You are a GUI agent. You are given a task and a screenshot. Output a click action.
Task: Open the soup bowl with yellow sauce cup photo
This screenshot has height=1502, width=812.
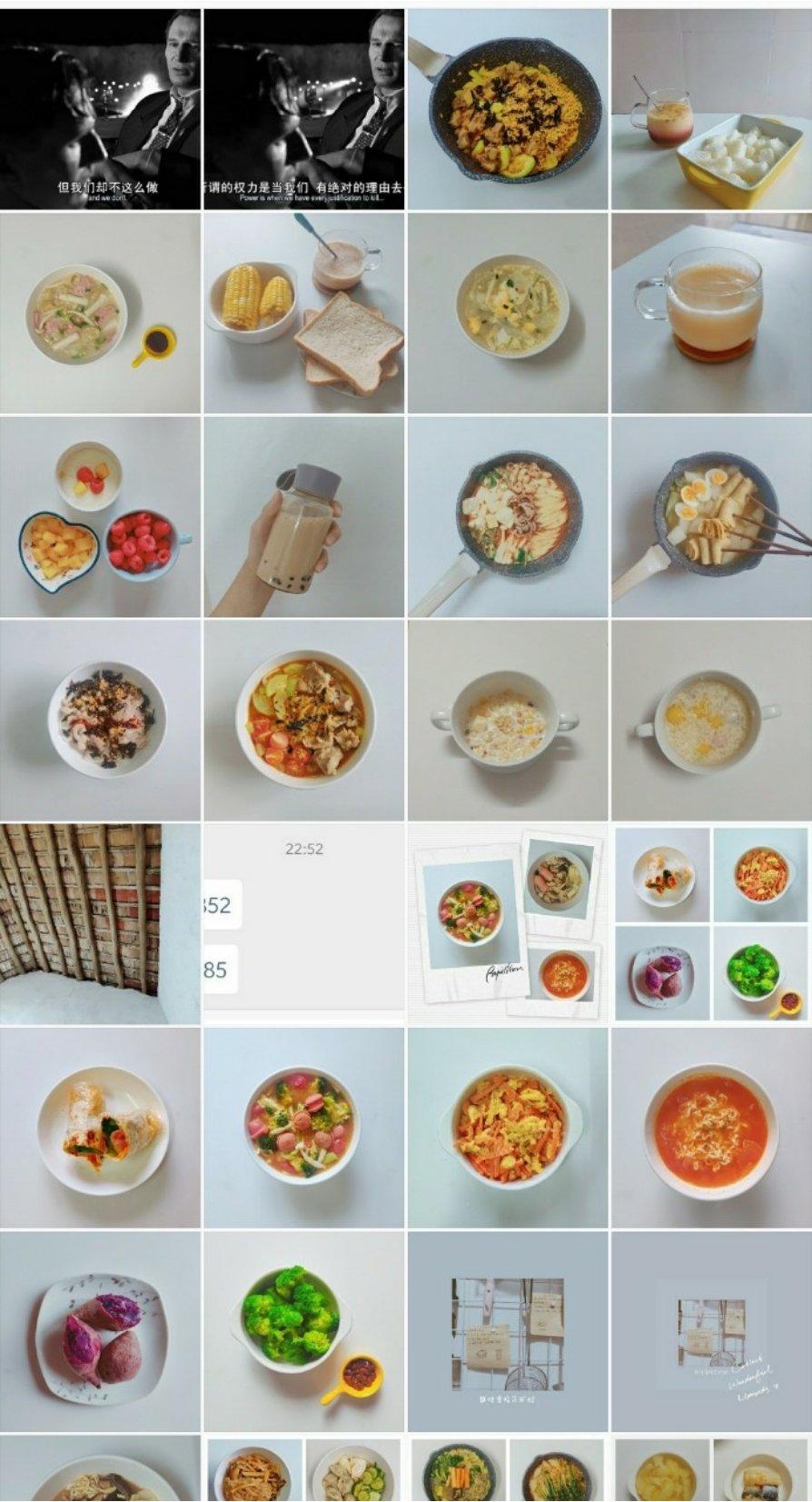pos(100,313)
